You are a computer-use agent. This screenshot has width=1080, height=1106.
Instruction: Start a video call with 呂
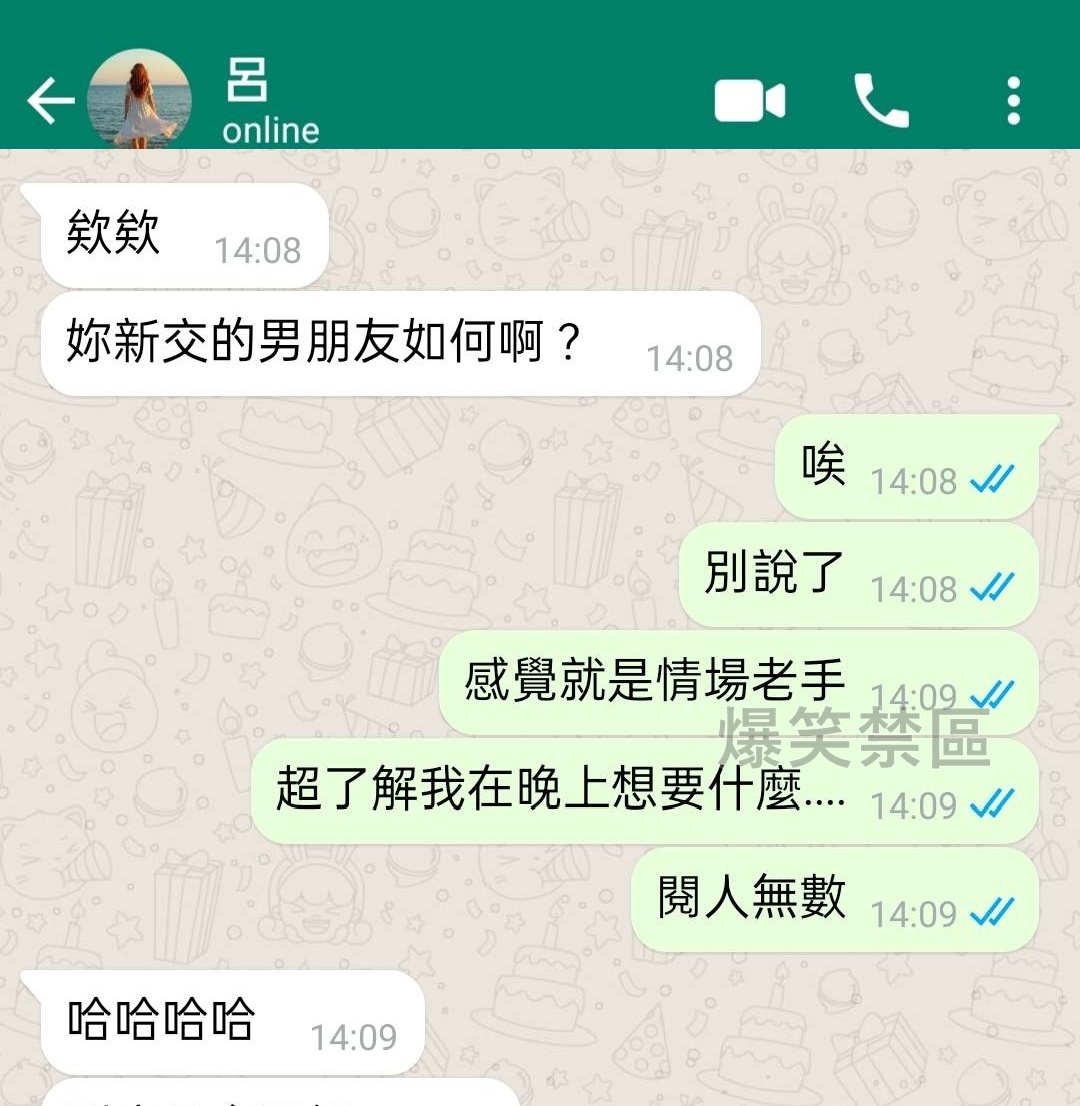coord(749,101)
